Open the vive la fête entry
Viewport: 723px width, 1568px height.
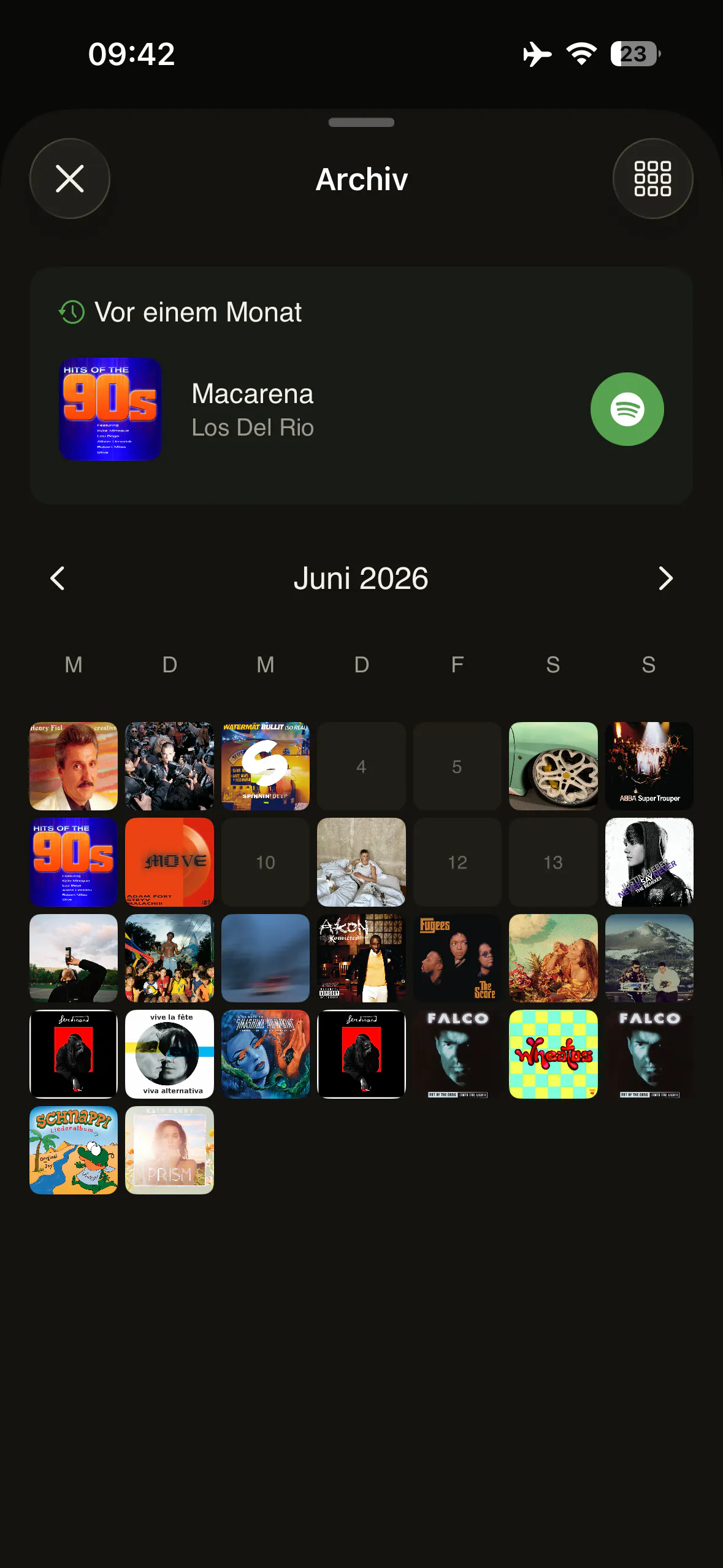tap(169, 1054)
